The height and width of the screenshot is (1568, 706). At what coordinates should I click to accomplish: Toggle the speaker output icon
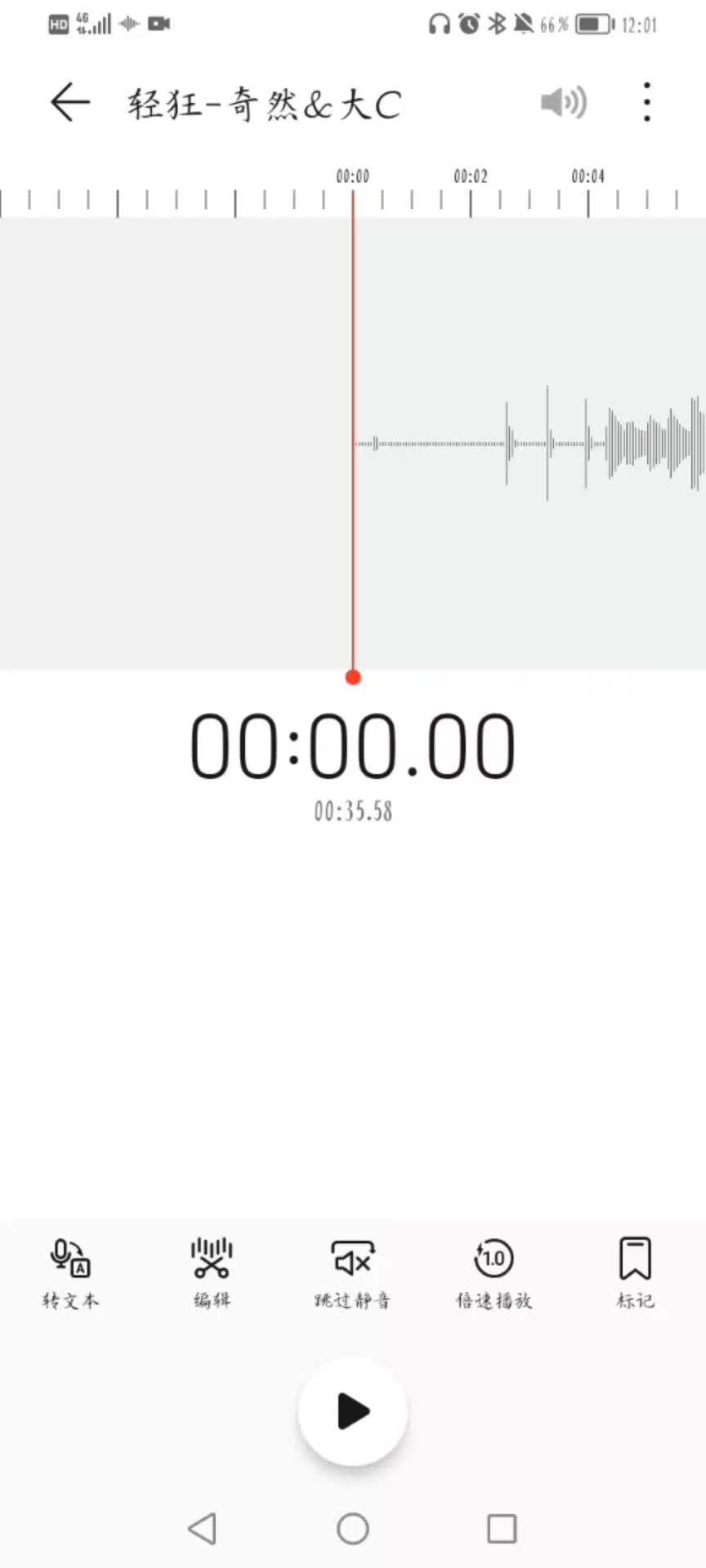point(563,103)
